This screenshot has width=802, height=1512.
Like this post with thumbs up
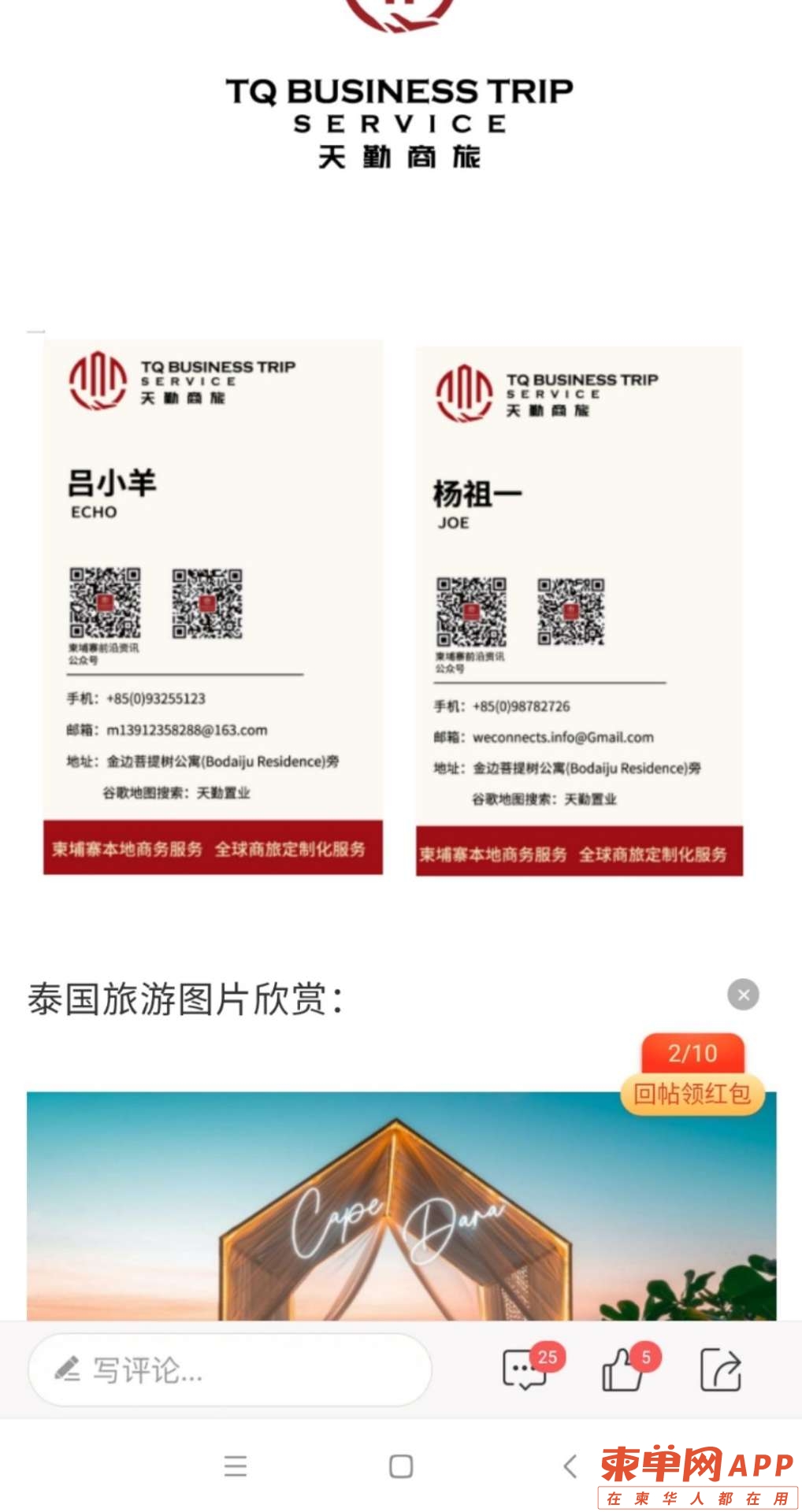click(x=624, y=1370)
